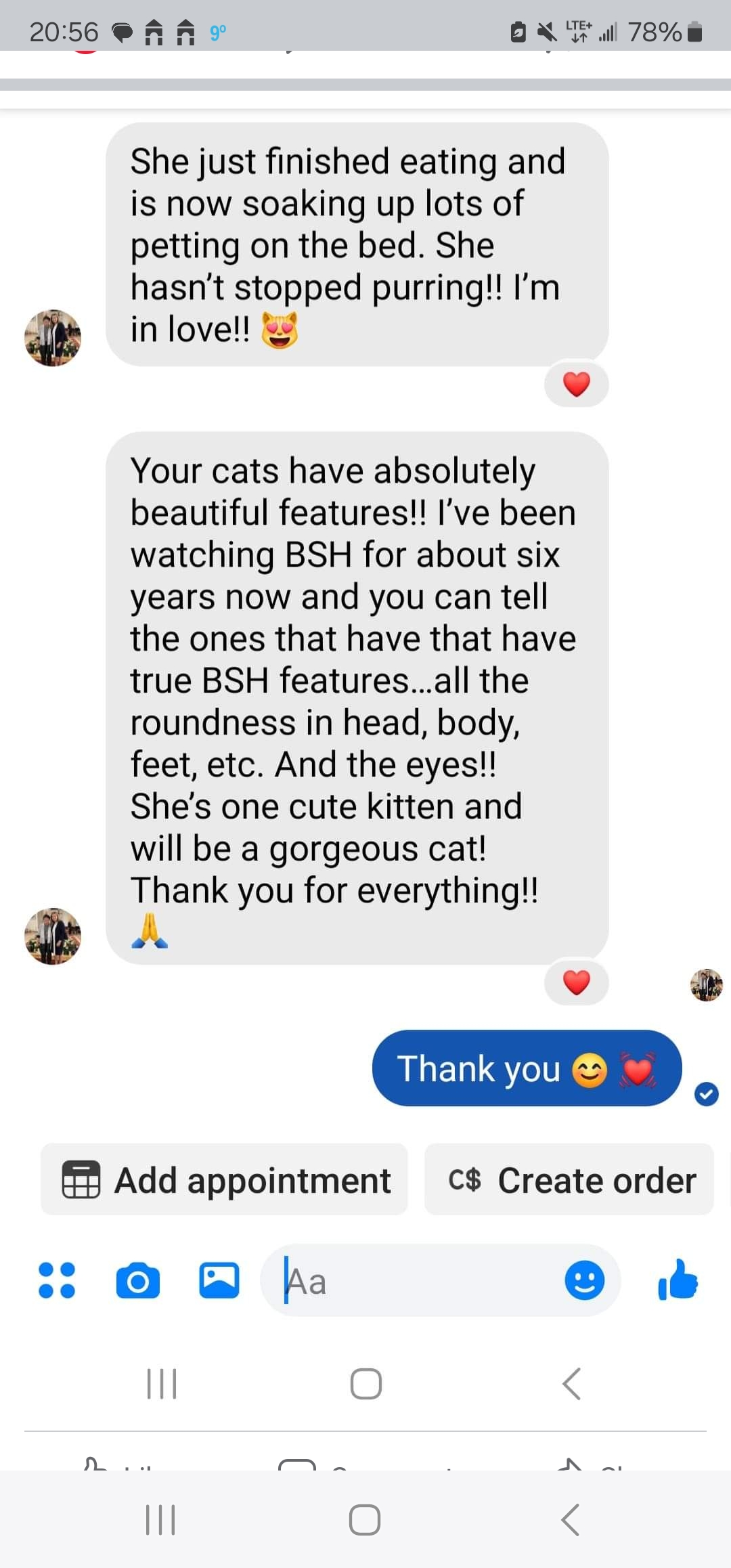Open the emoji picker in the message field
Viewport: 731px width, 1568px height.
click(x=584, y=1280)
